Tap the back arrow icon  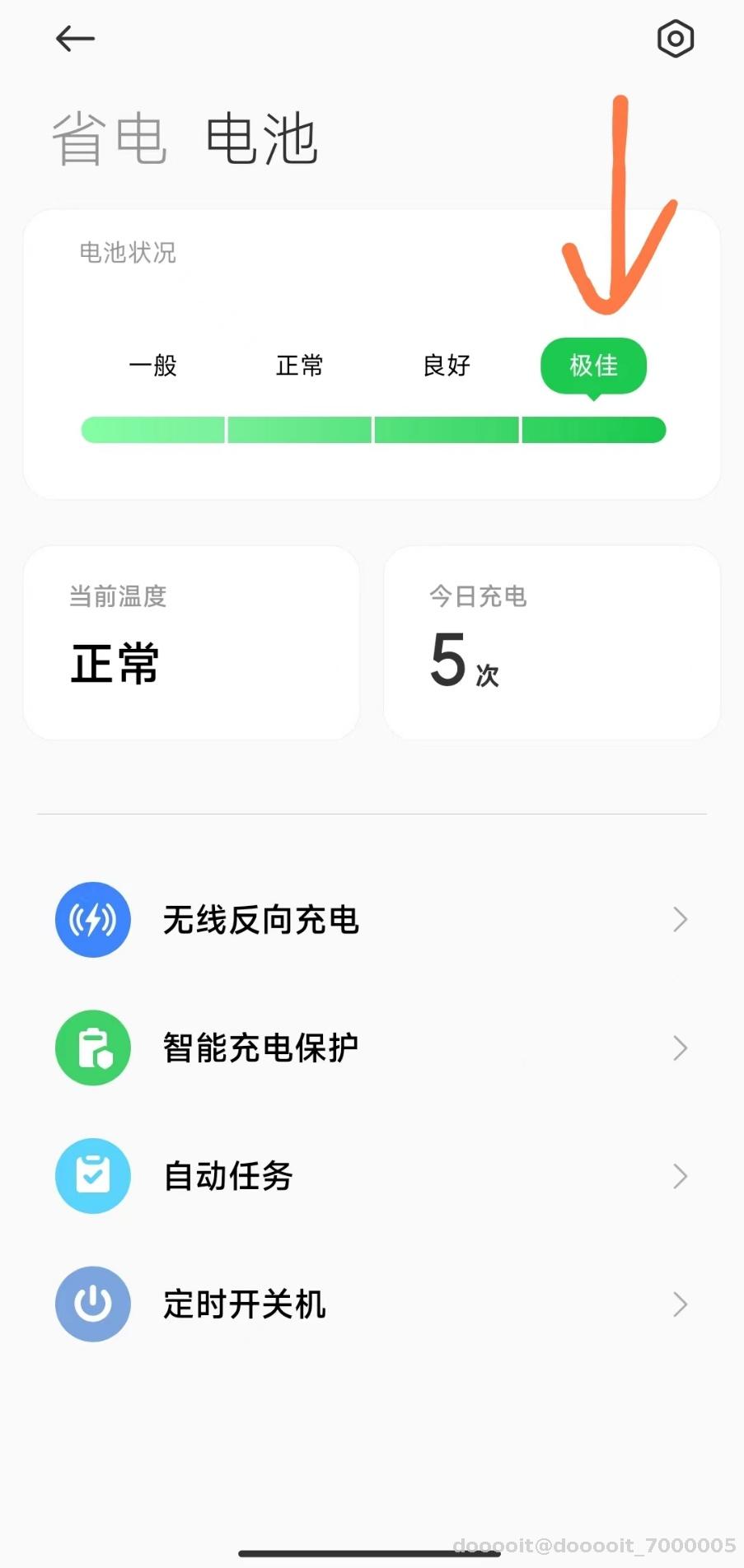tap(74, 39)
